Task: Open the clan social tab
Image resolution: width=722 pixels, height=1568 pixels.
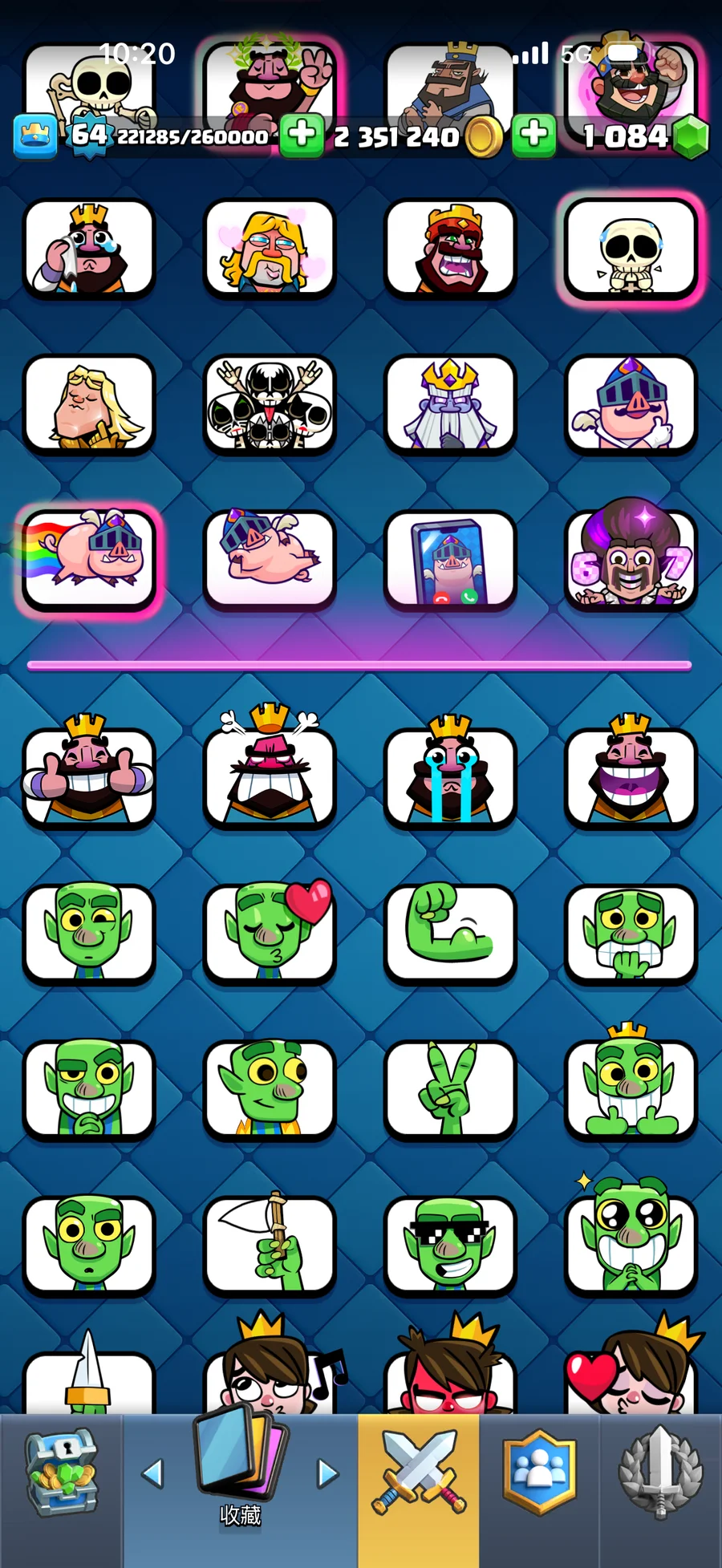Action: [x=539, y=1474]
